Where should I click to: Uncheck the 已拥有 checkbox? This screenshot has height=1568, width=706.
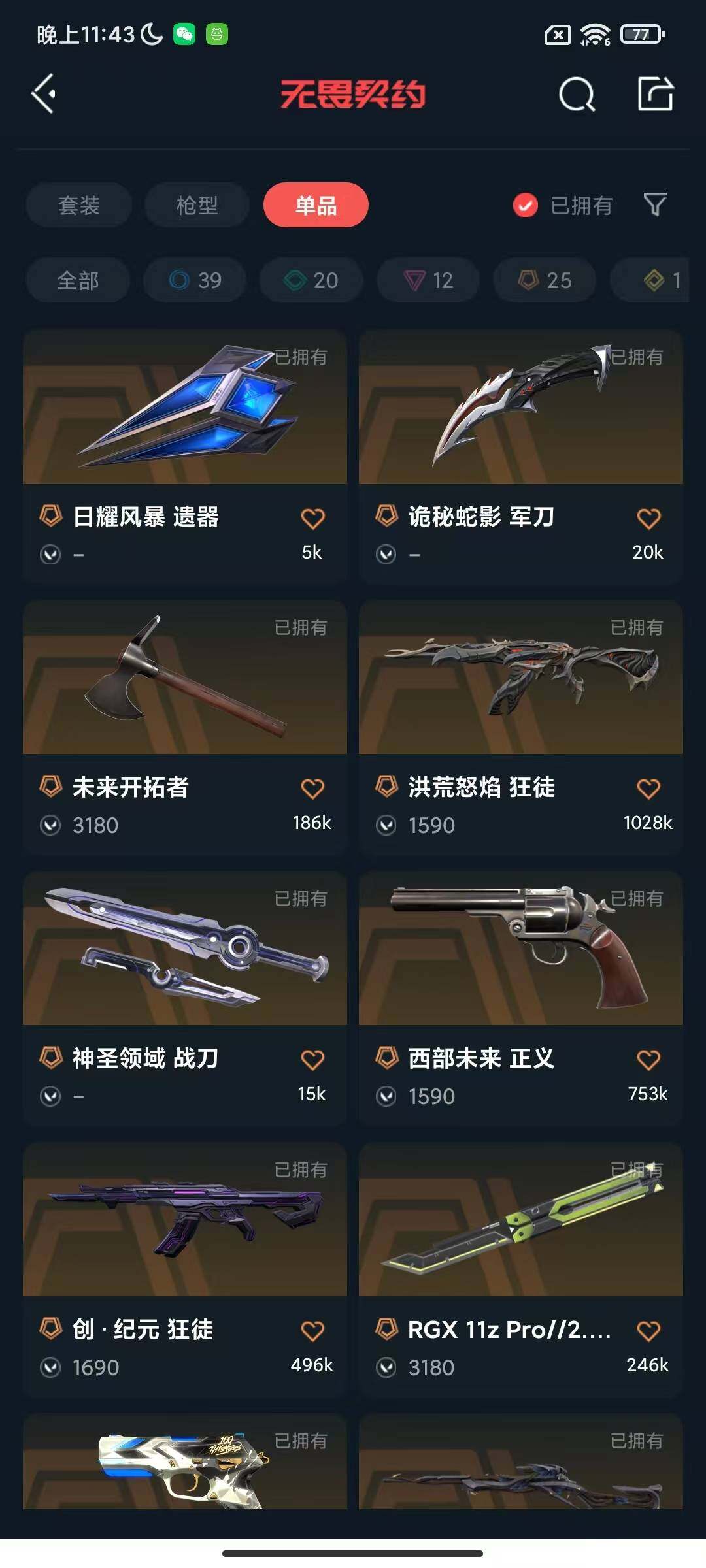coord(525,205)
